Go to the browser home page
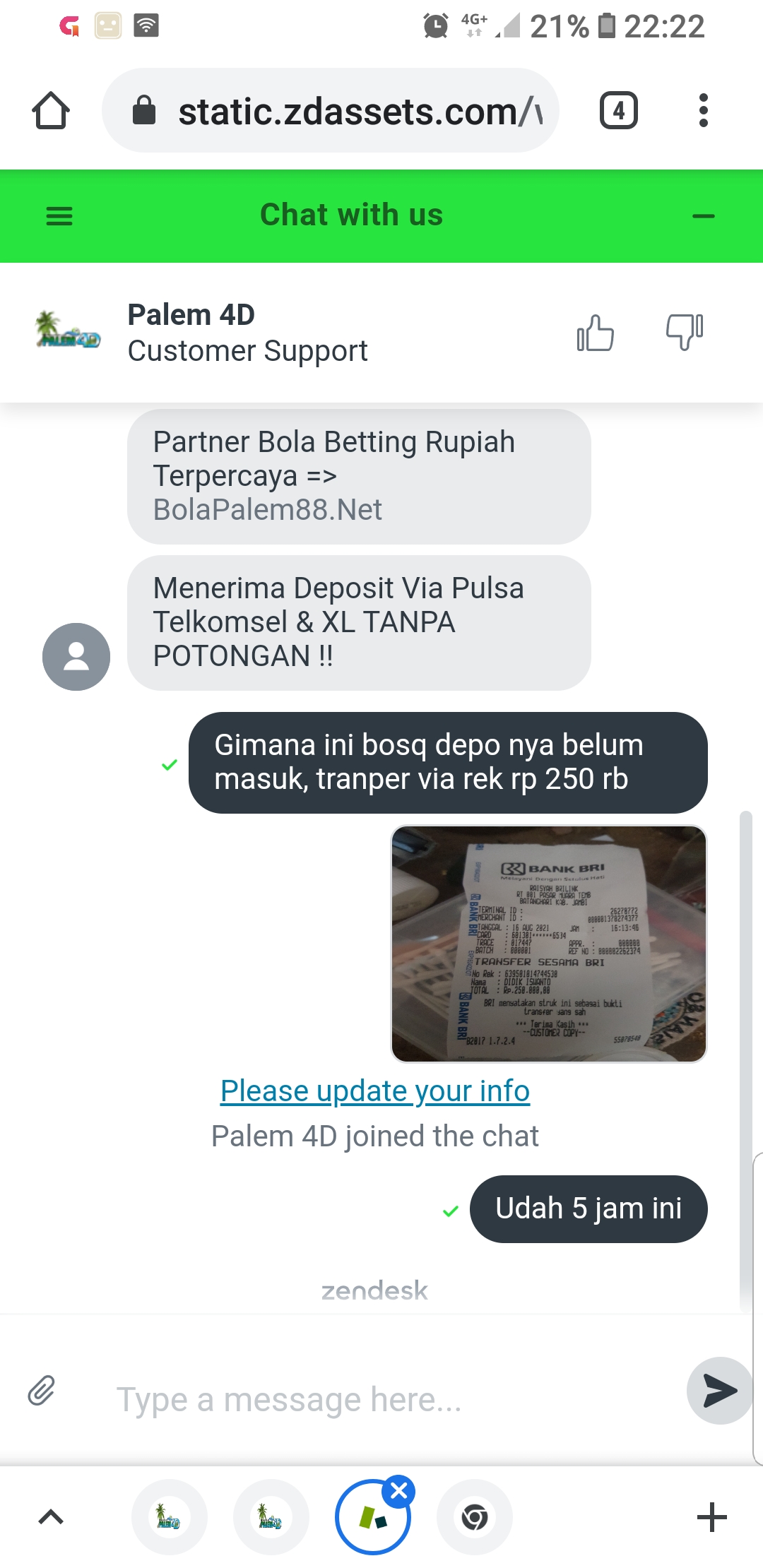The height and width of the screenshot is (1568, 763). (x=51, y=111)
